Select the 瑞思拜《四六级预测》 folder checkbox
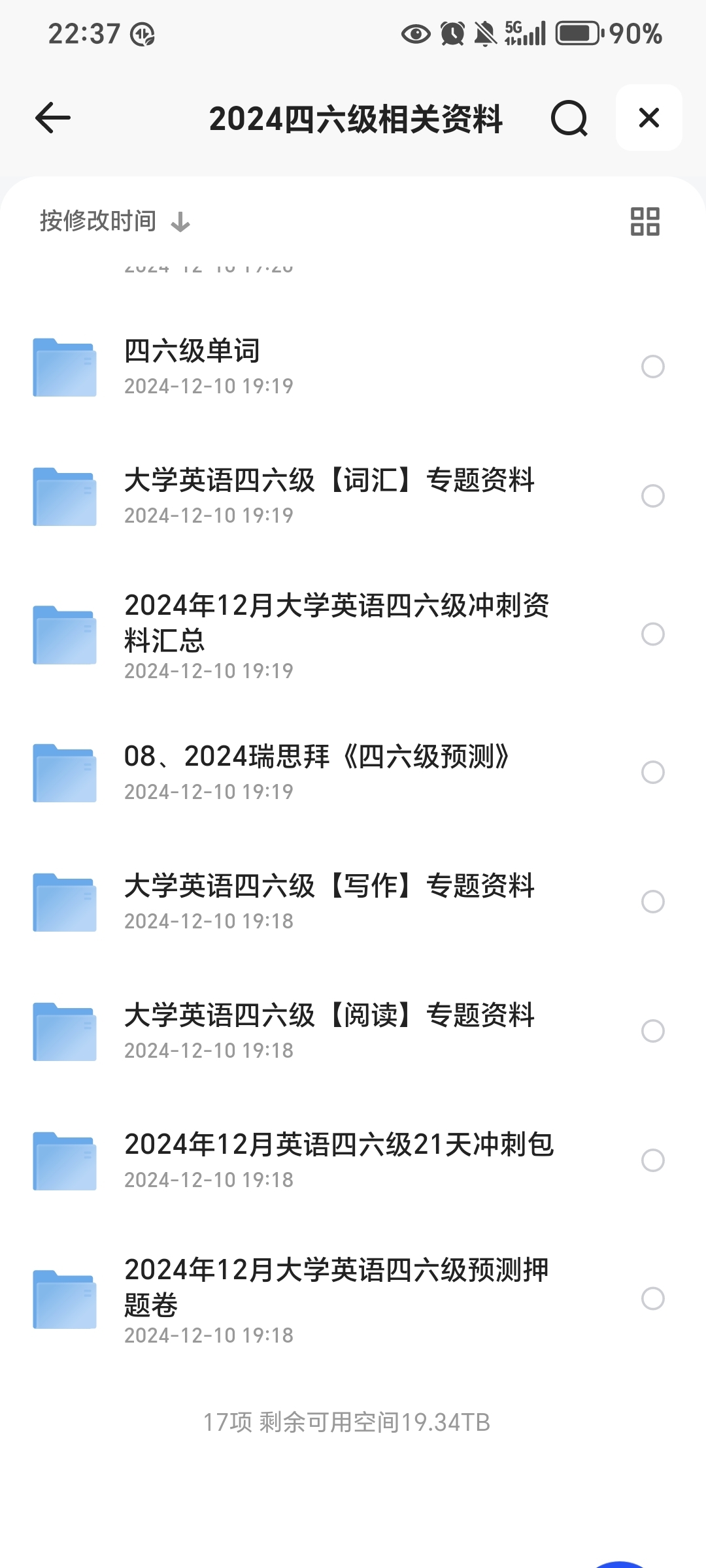This screenshot has width=706, height=1568. click(653, 772)
